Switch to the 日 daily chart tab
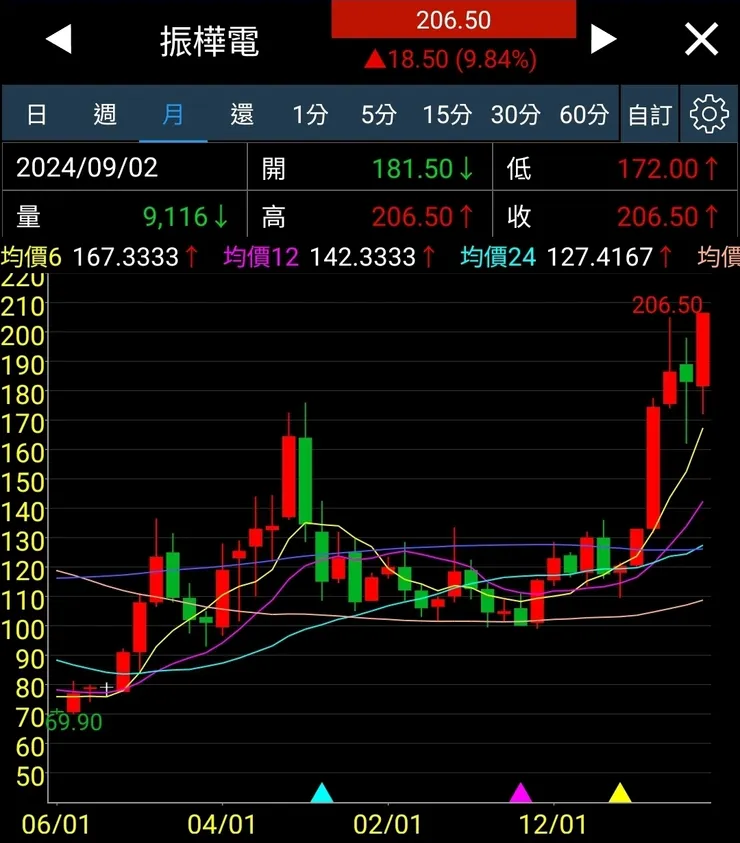This screenshot has width=740, height=843. [x=37, y=115]
